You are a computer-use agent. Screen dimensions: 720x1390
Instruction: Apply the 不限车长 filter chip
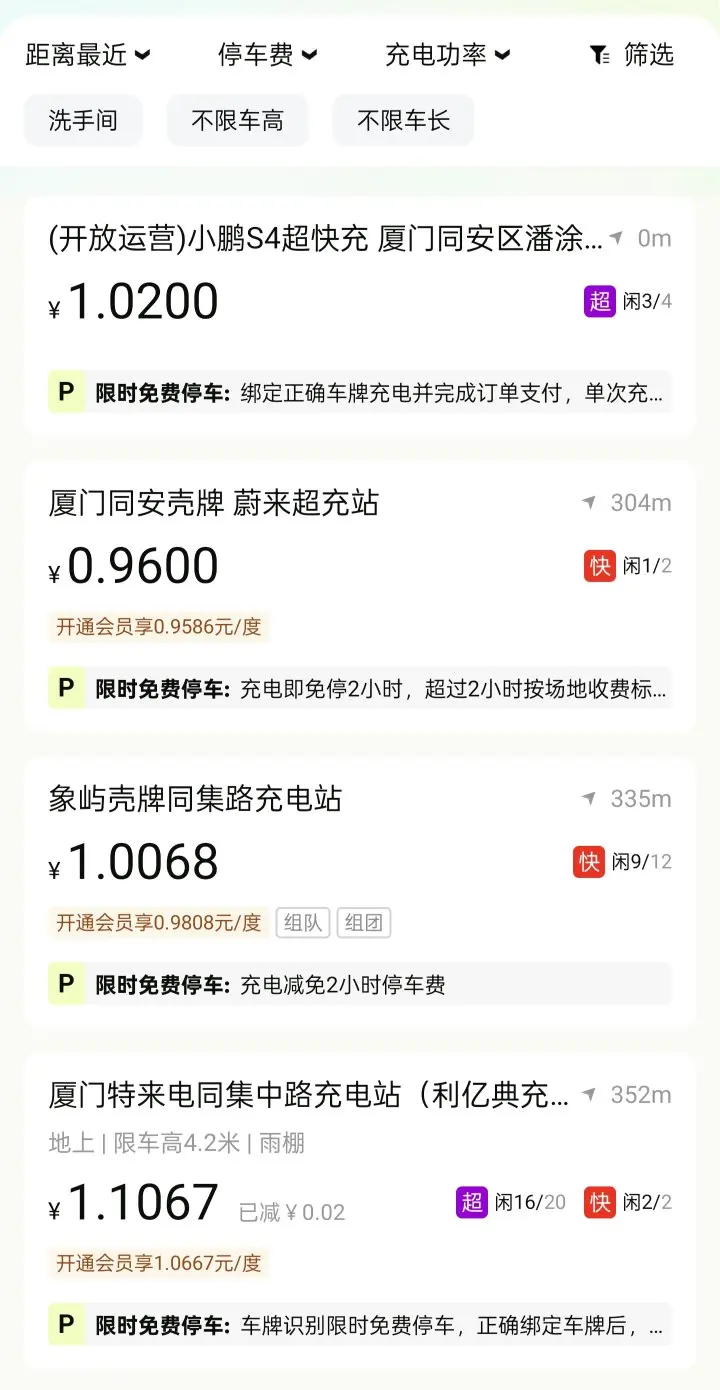click(x=403, y=121)
